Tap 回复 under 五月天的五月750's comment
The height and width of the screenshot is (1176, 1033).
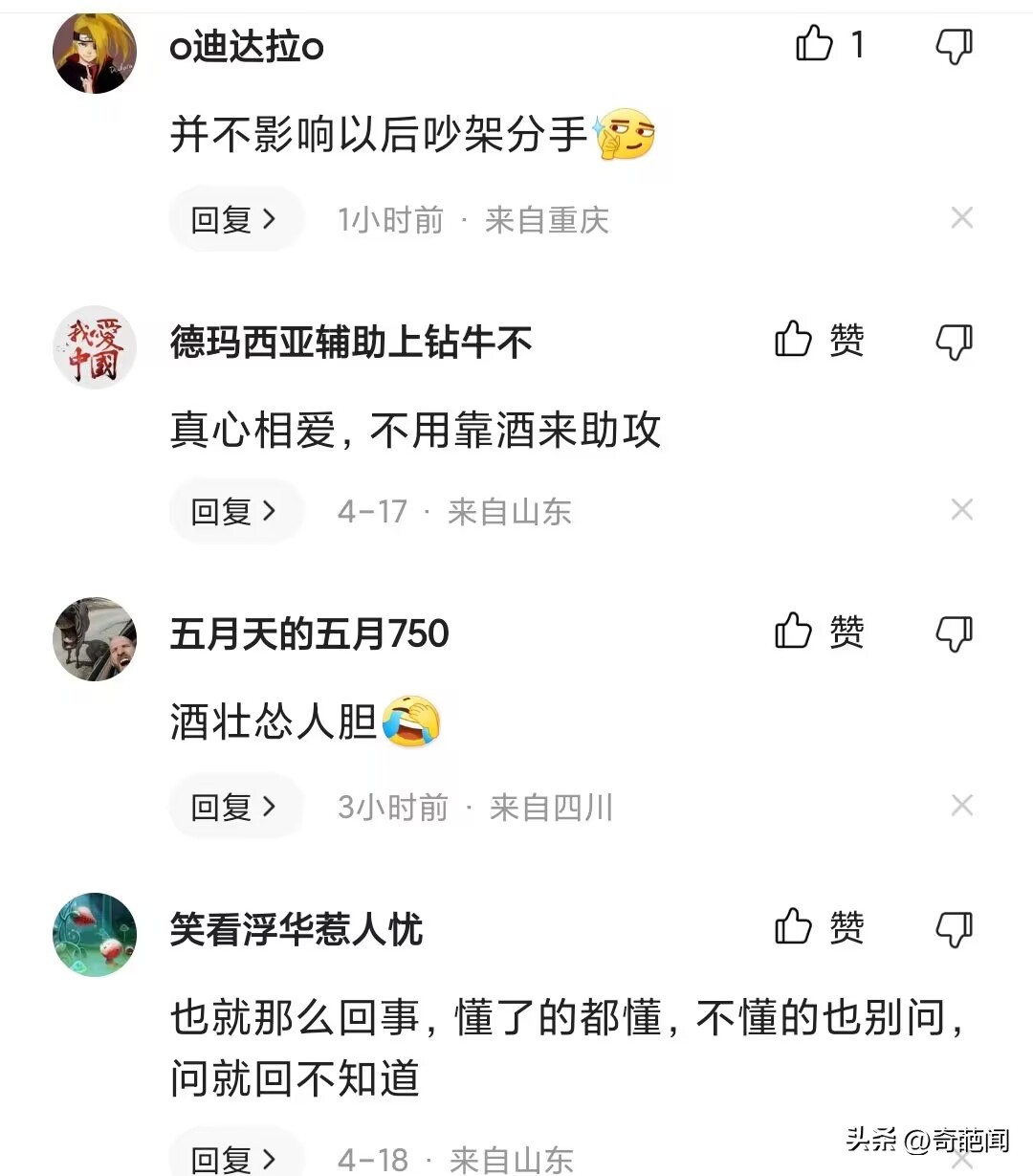pyautogui.click(x=235, y=806)
